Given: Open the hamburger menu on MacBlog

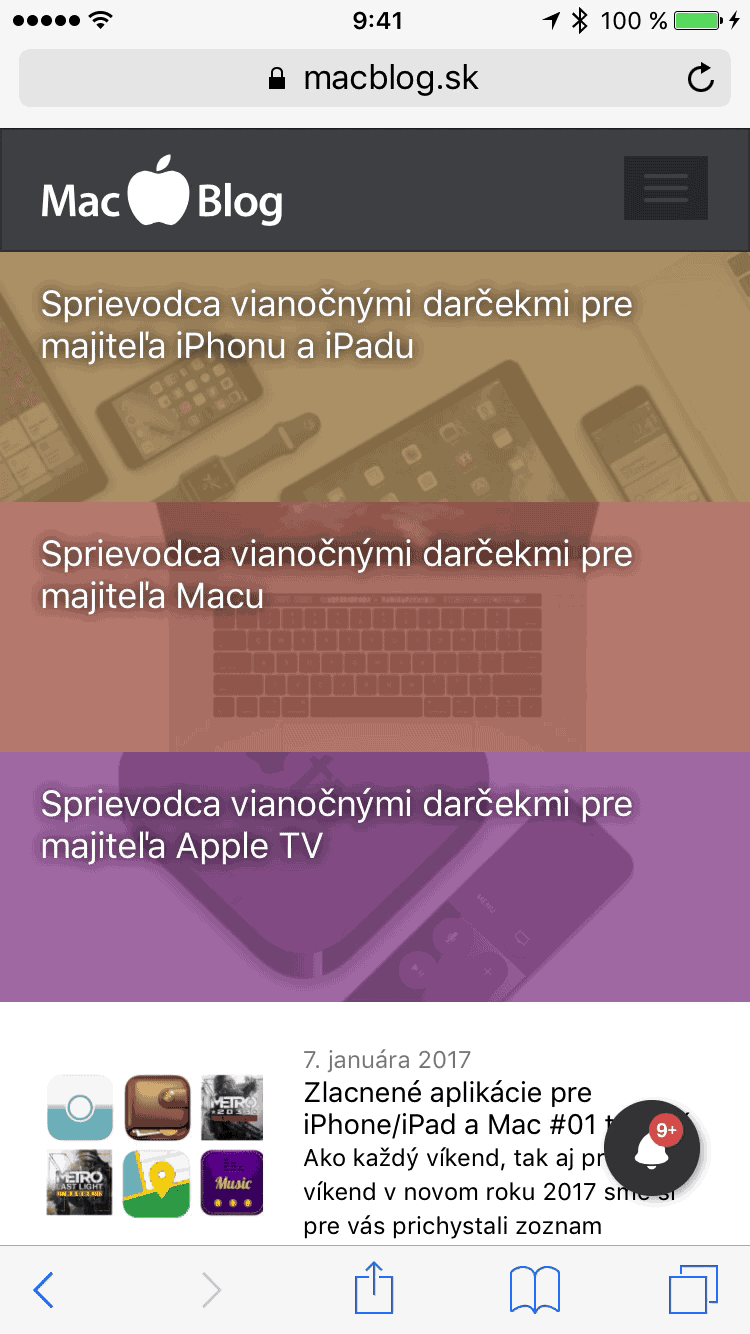Looking at the screenshot, I should 665,188.
